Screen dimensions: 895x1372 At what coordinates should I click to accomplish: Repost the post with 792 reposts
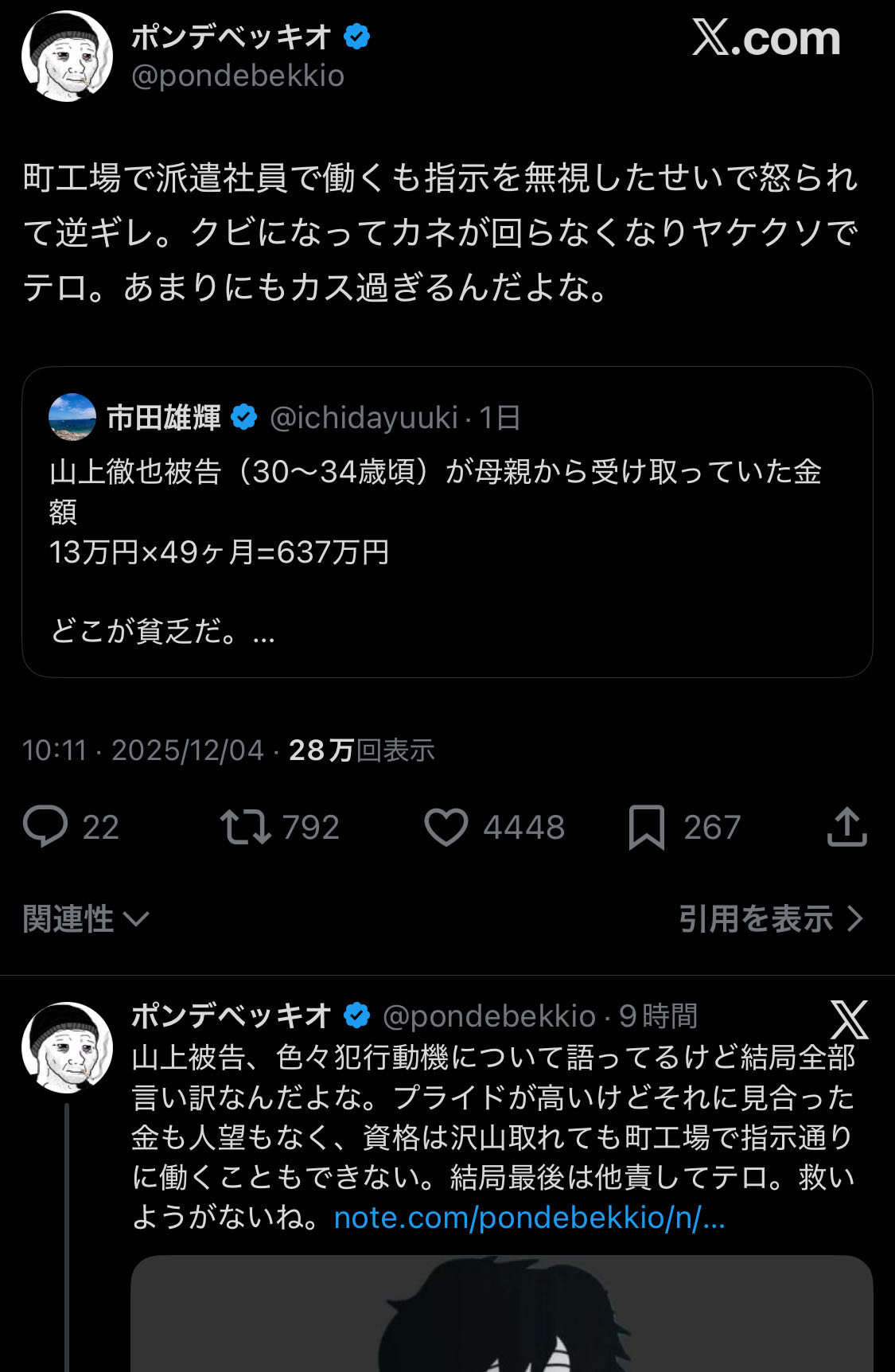(246, 827)
